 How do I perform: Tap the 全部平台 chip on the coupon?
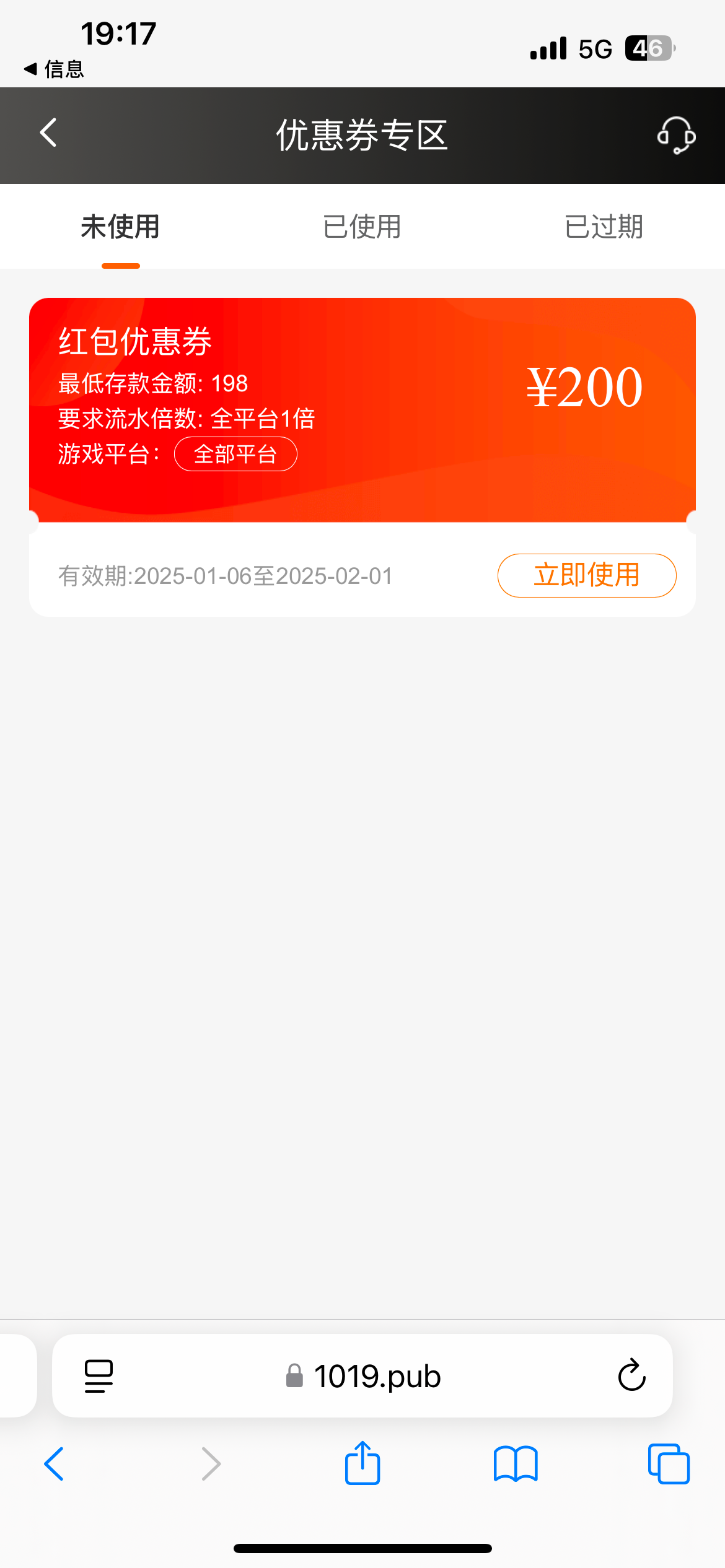(235, 454)
